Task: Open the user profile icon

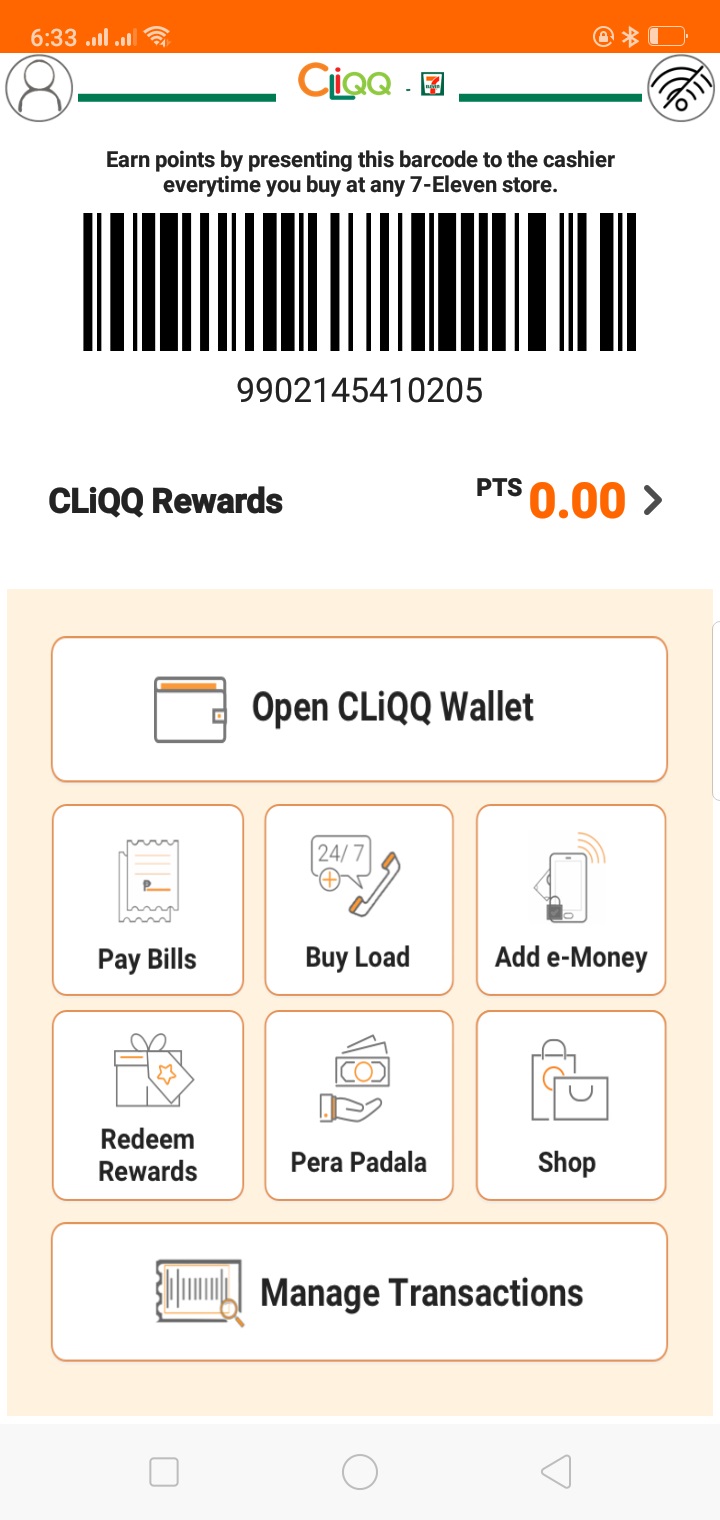Action: click(39, 88)
